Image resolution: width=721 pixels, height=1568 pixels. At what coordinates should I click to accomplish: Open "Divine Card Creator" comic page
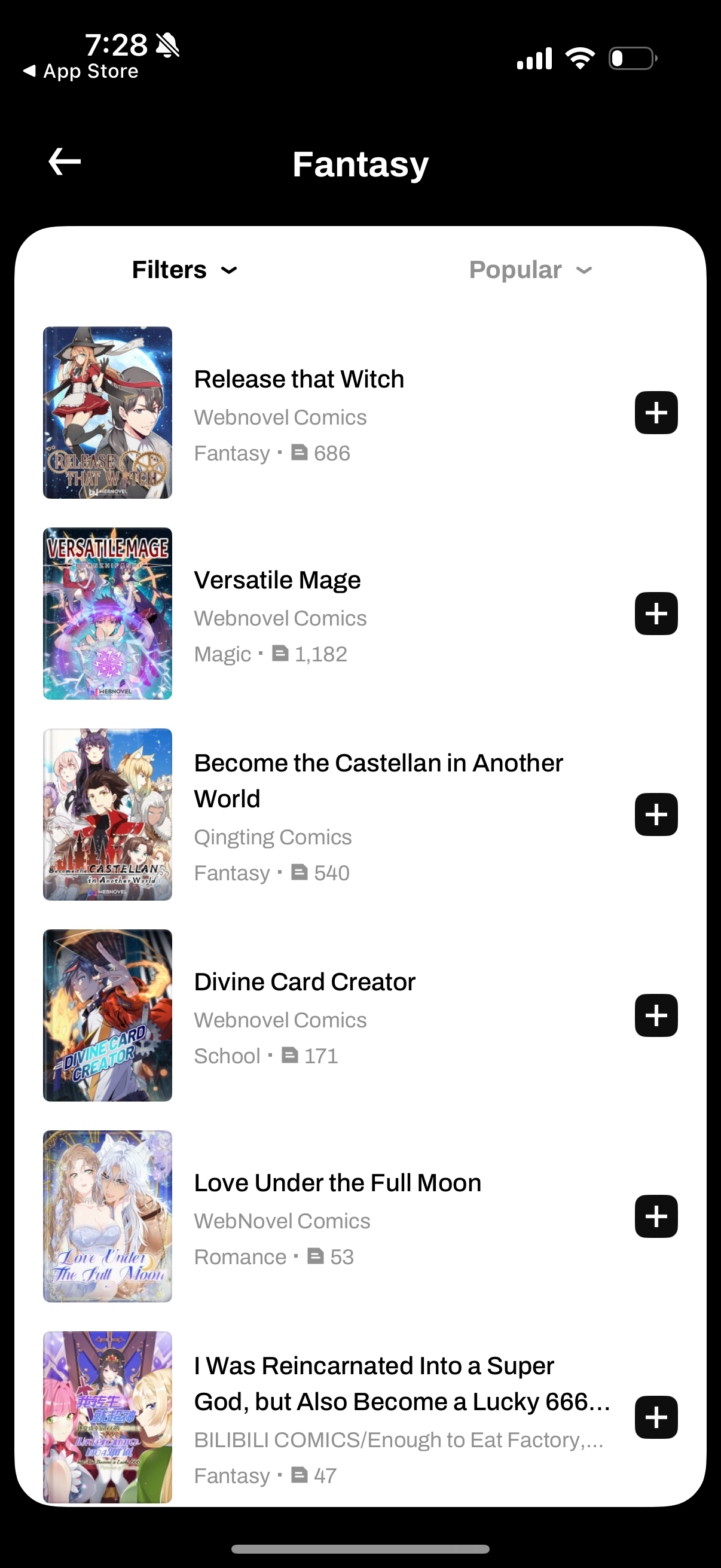click(x=304, y=981)
